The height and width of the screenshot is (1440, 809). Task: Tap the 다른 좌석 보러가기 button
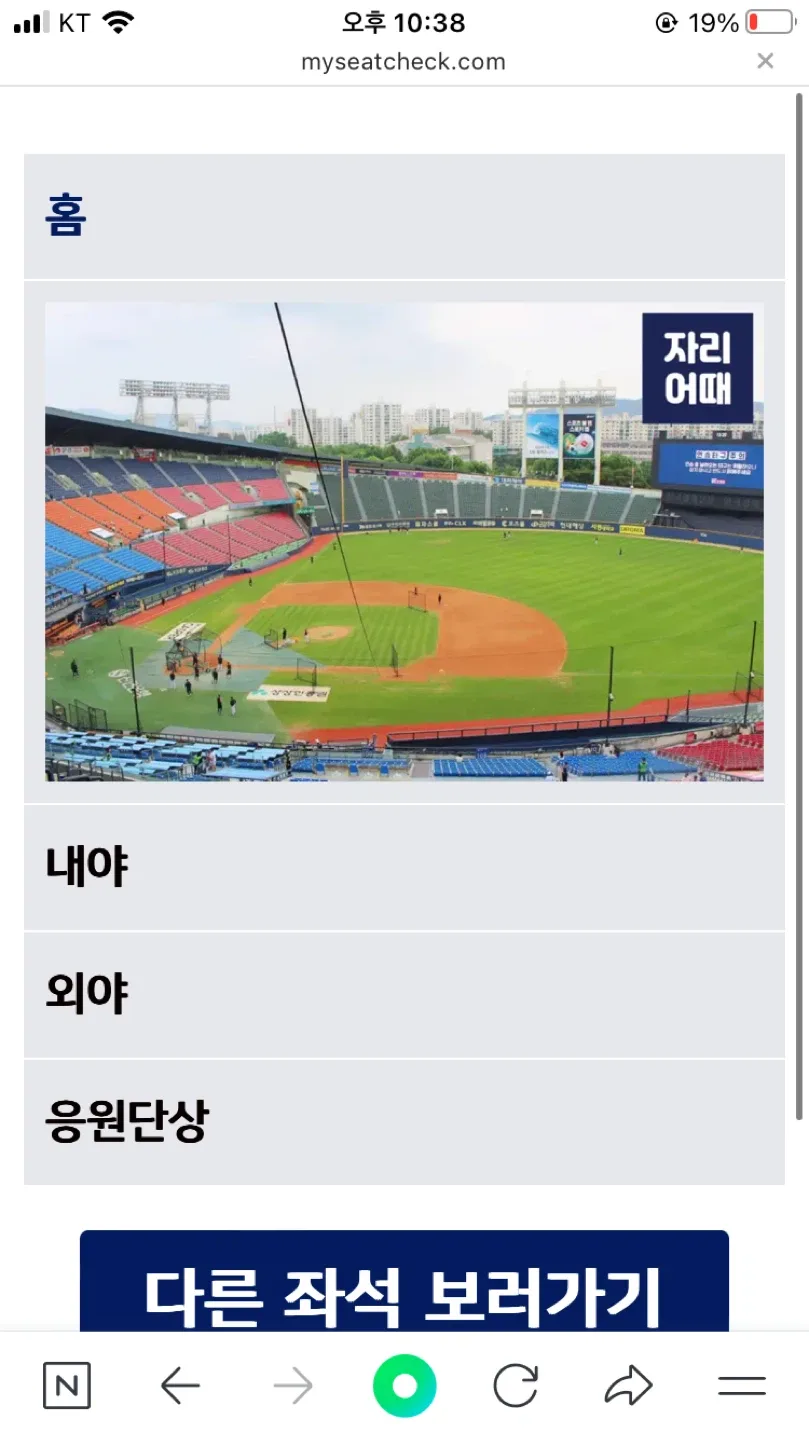404,1290
